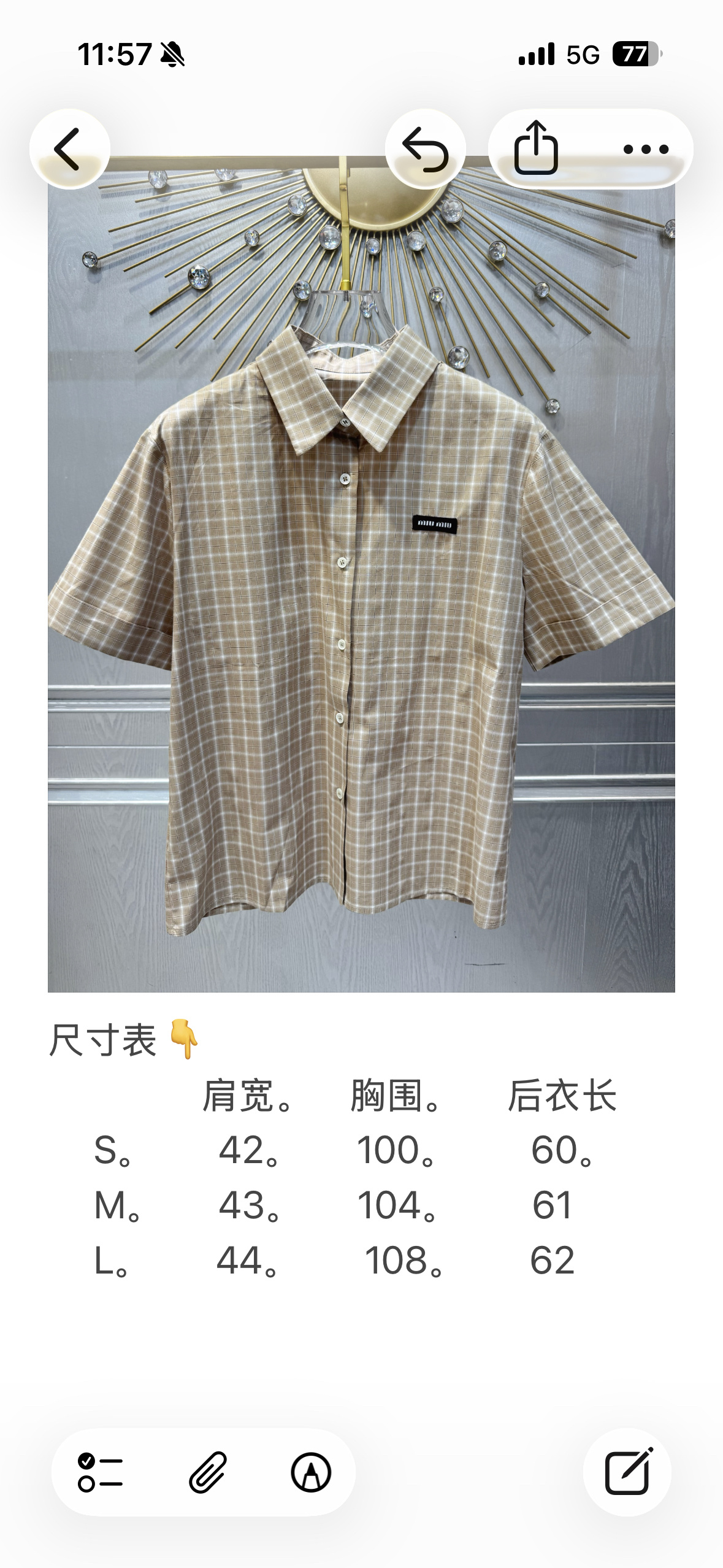Undo the last edit
The height and width of the screenshot is (1568, 723).
click(x=426, y=149)
